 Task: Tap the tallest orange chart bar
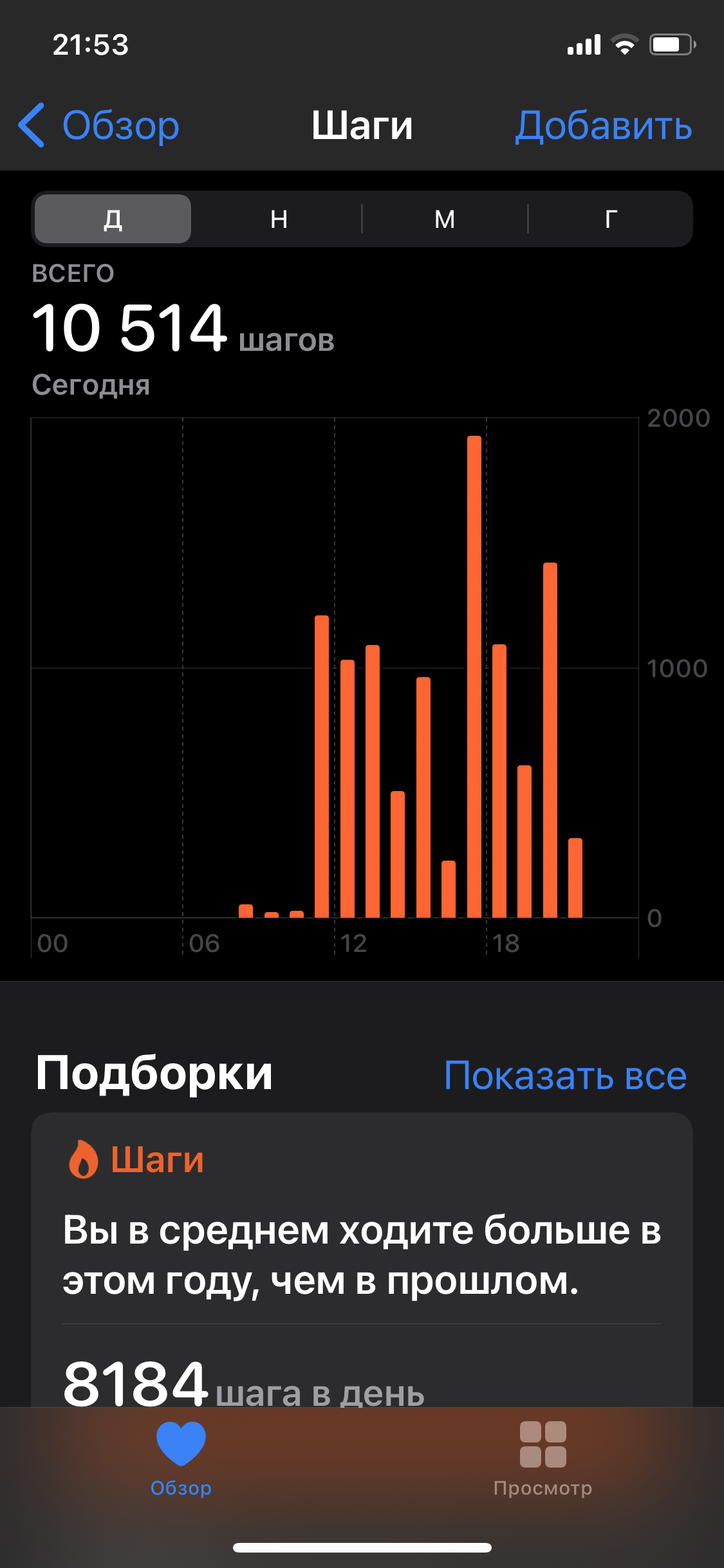(x=474, y=676)
